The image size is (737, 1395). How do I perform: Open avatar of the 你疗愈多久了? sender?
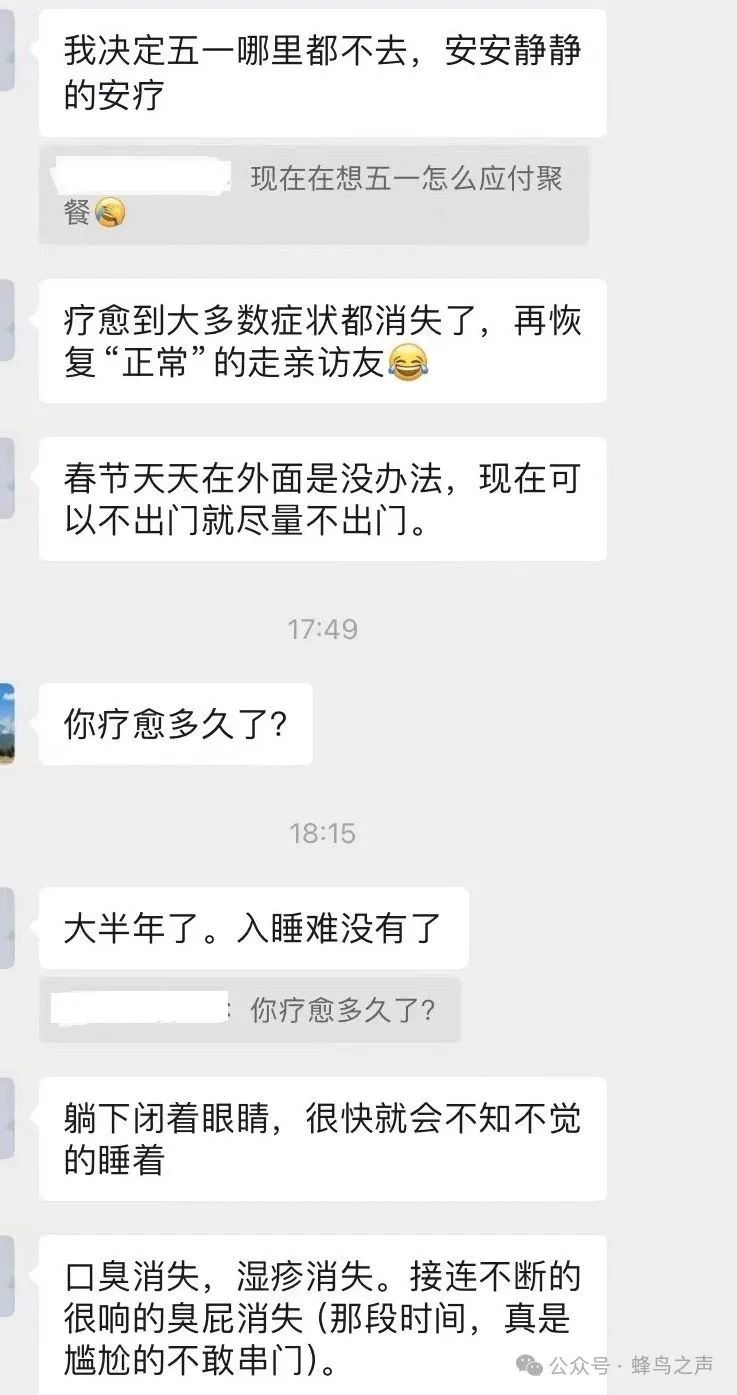coord(6,724)
